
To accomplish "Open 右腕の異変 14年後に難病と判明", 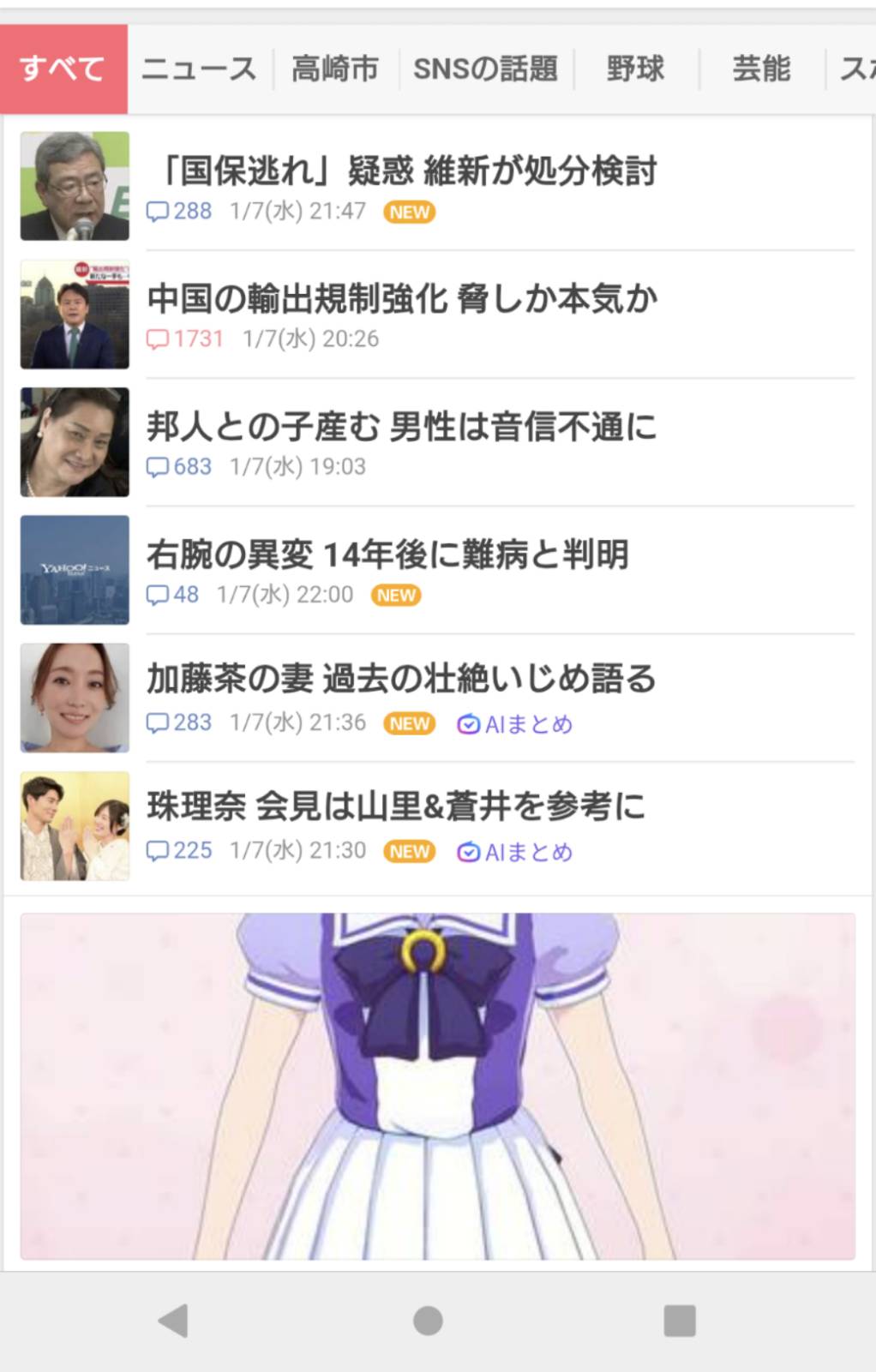I will click(x=387, y=554).
